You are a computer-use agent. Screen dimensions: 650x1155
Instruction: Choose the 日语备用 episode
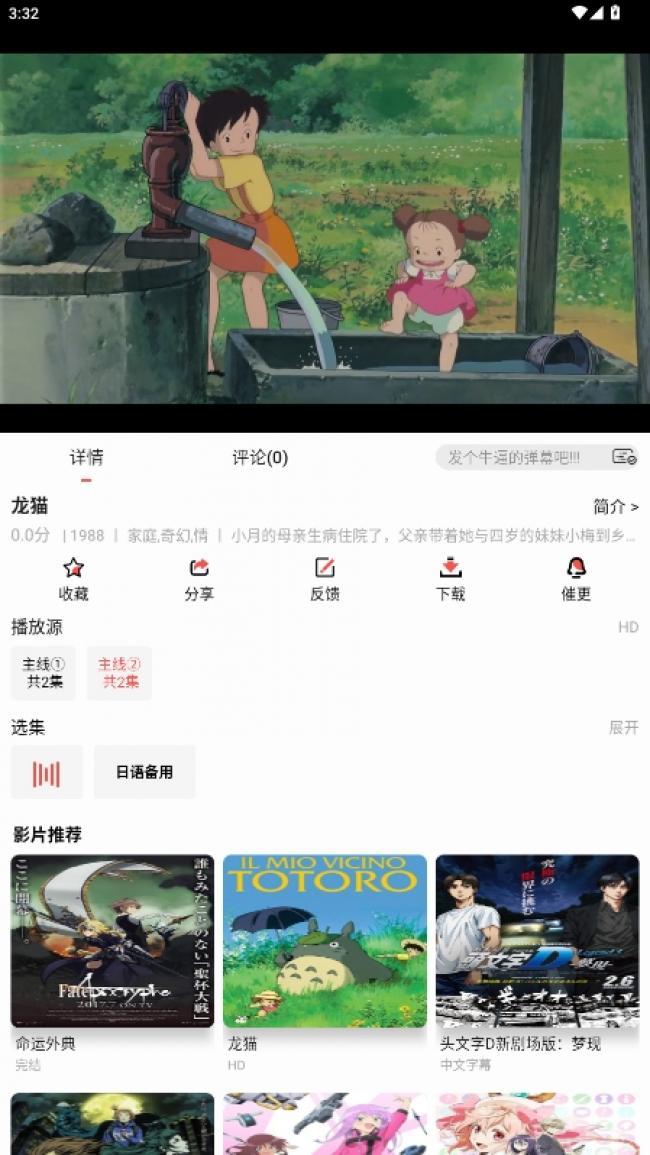[144, 772]
